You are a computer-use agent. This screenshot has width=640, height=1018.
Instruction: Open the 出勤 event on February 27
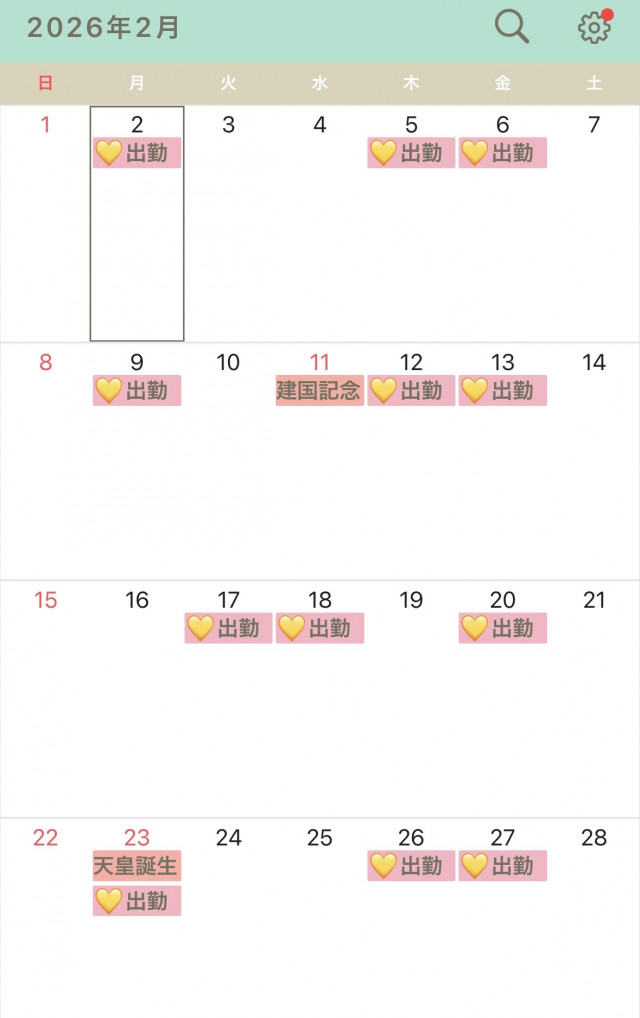[503, 866]
